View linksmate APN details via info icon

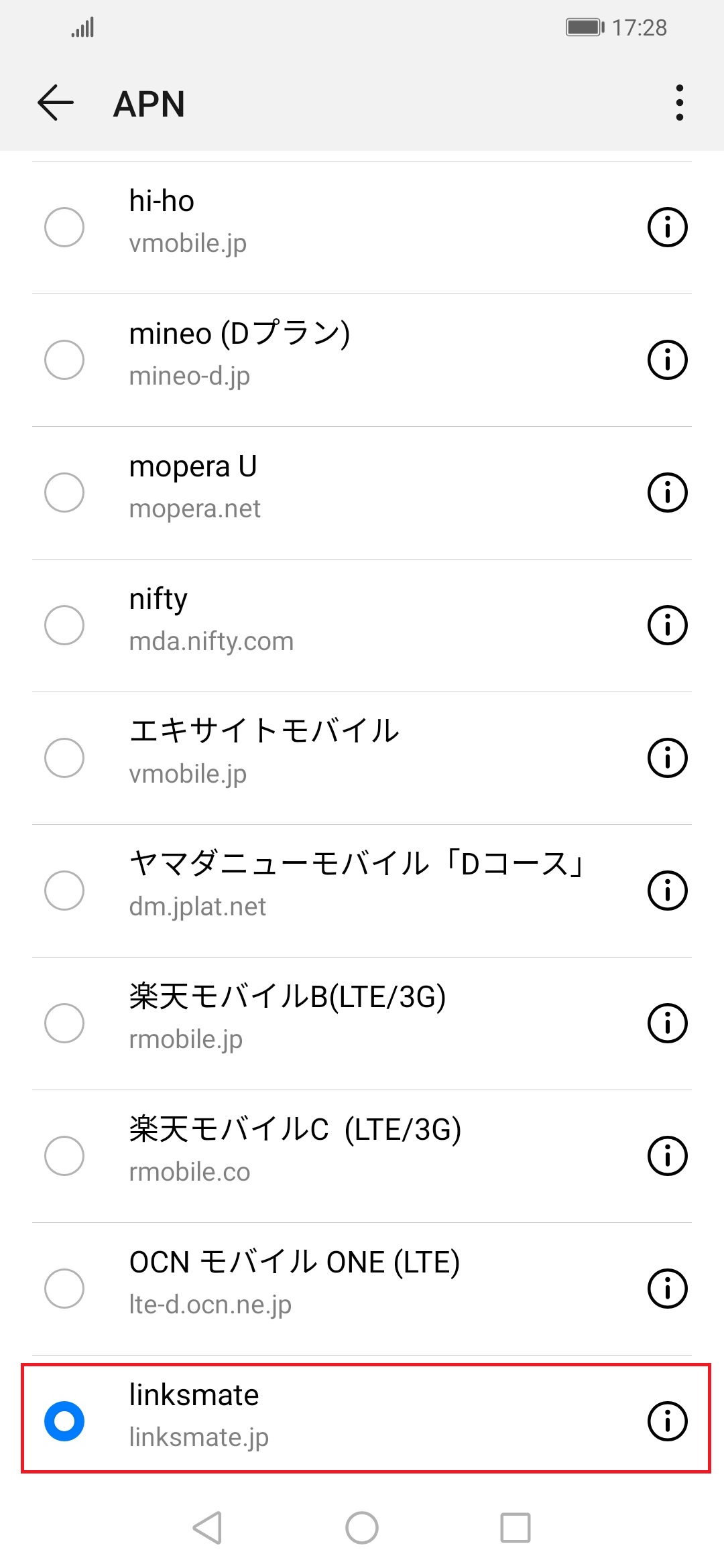667,1421
